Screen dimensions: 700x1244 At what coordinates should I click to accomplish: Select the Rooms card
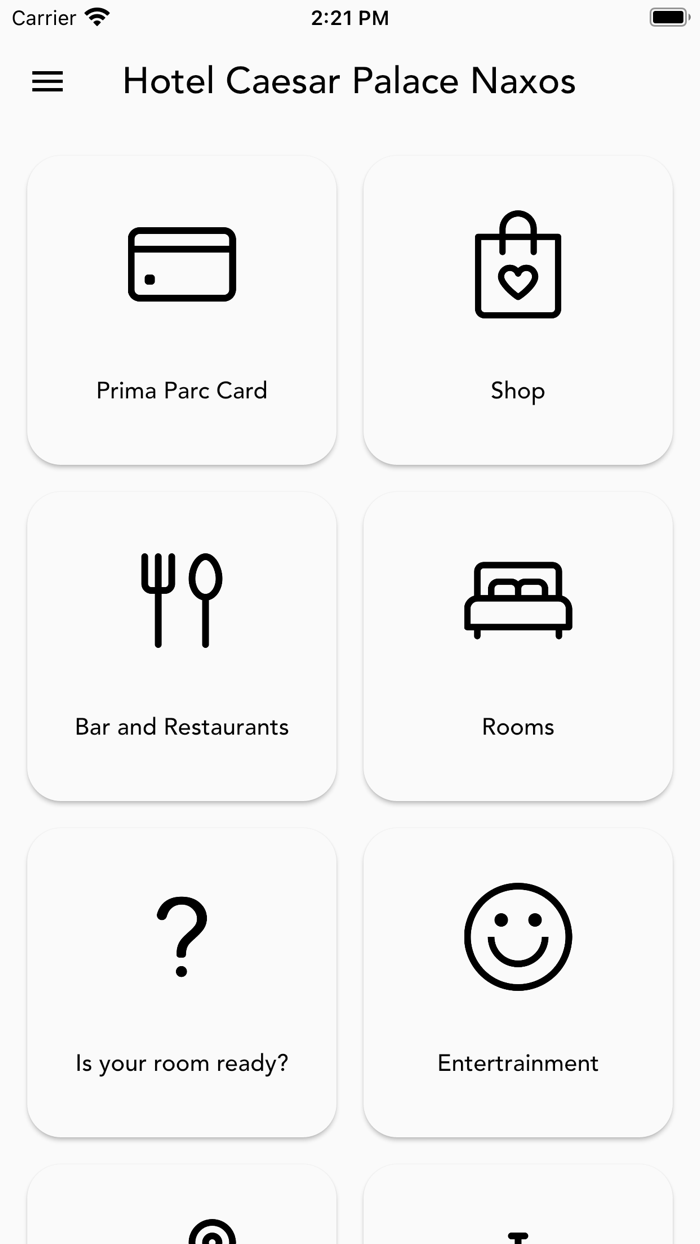click(x=518, y=646)
